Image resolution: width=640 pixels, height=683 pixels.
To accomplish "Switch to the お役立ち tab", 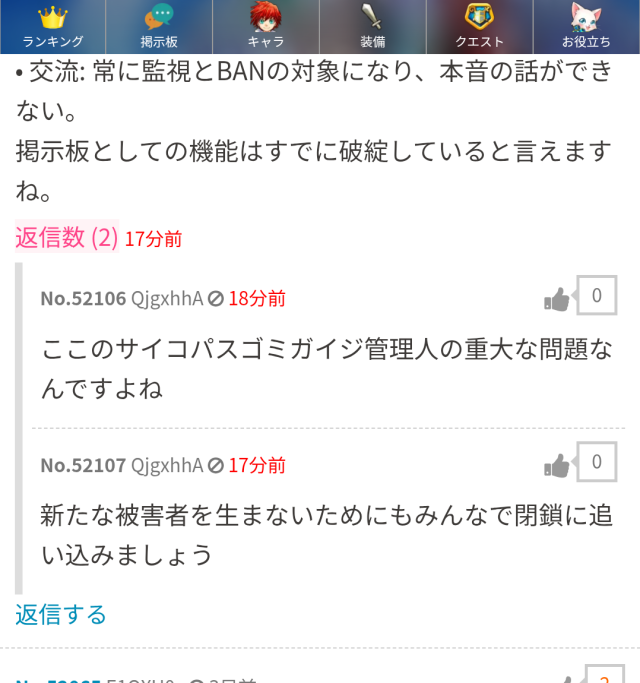I will pyautogui.click(x=586, y=27).
